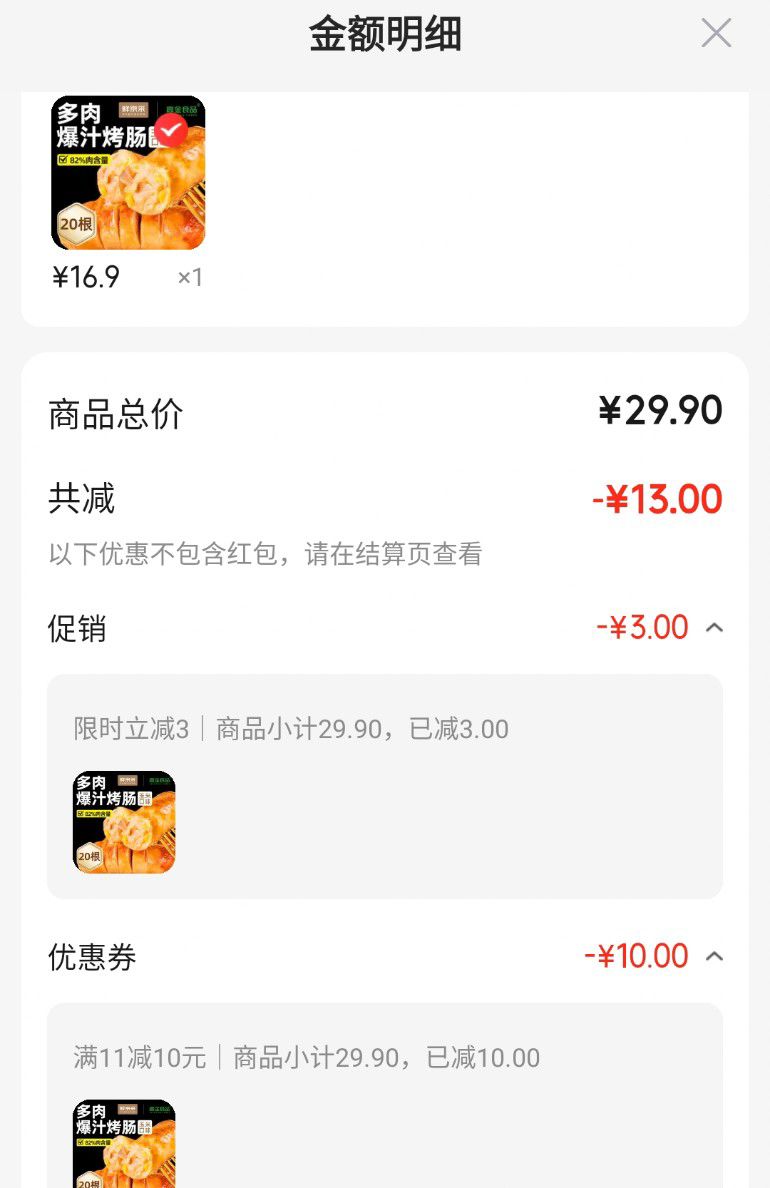This screenshot has height=1188, width=770.
Task: Open product image under 限时立减3
Action: point(124,822)
